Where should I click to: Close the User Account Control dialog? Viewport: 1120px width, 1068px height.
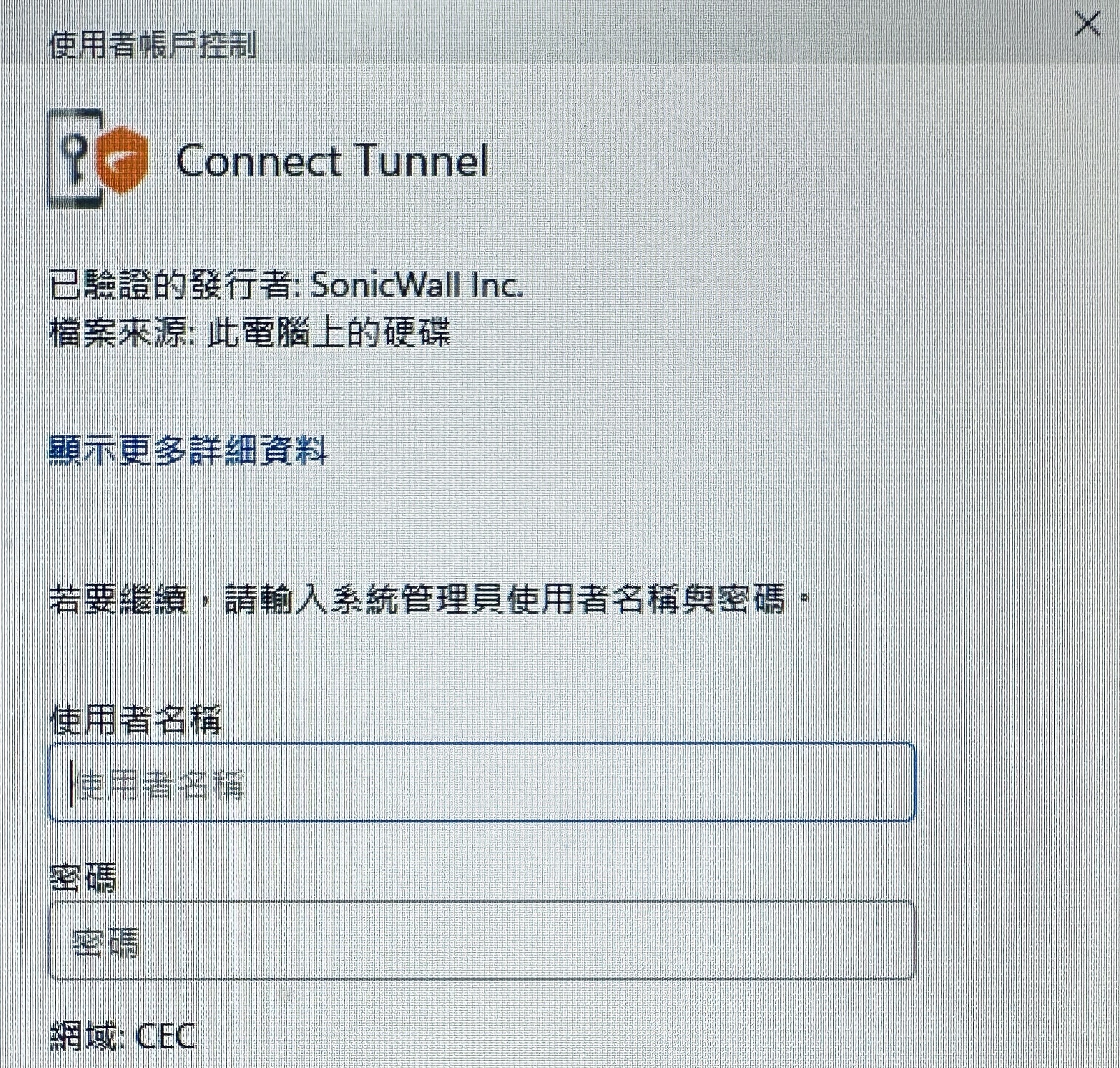click(x=1086, y=25)
